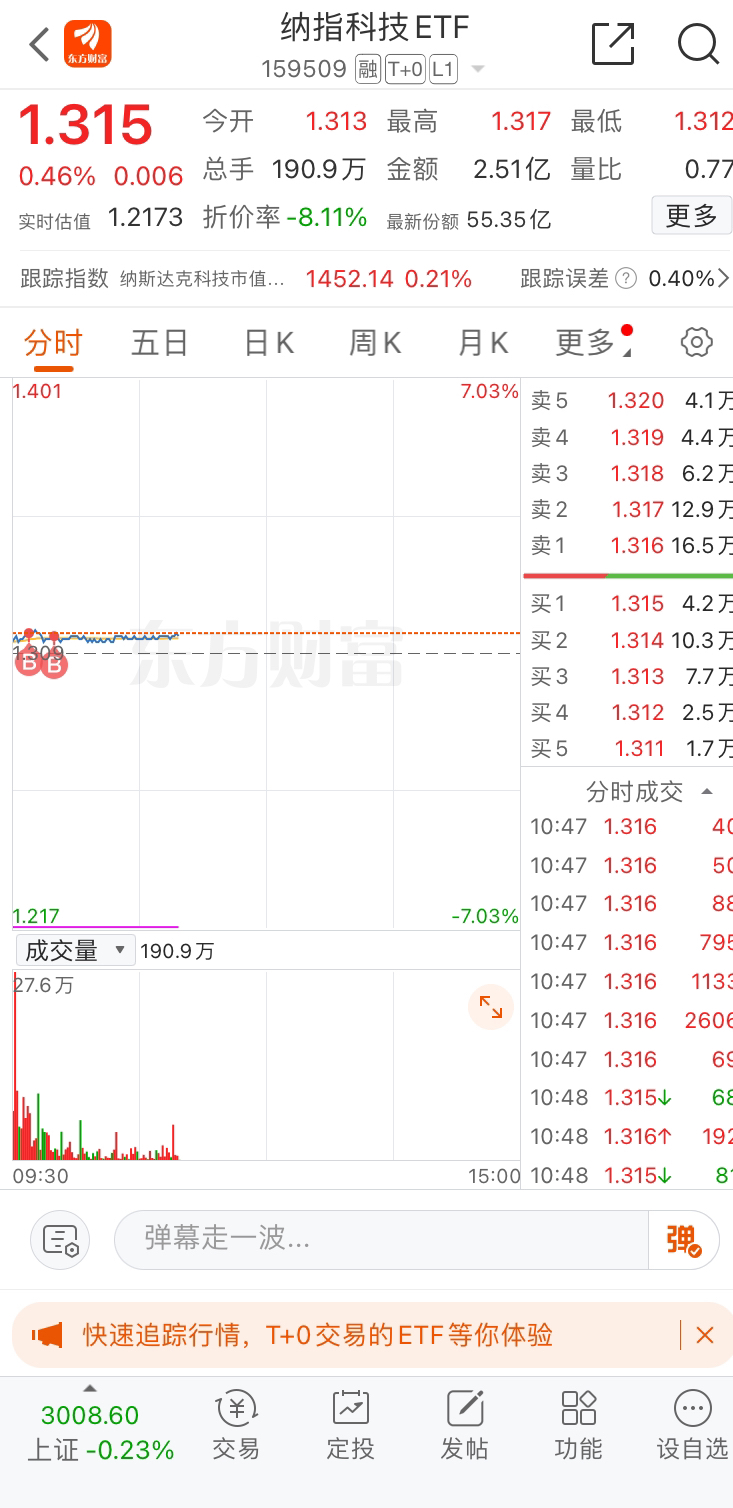Switch to the 日K tab
The height and width of the screenshot is (1508, 733).
[267, 342]
